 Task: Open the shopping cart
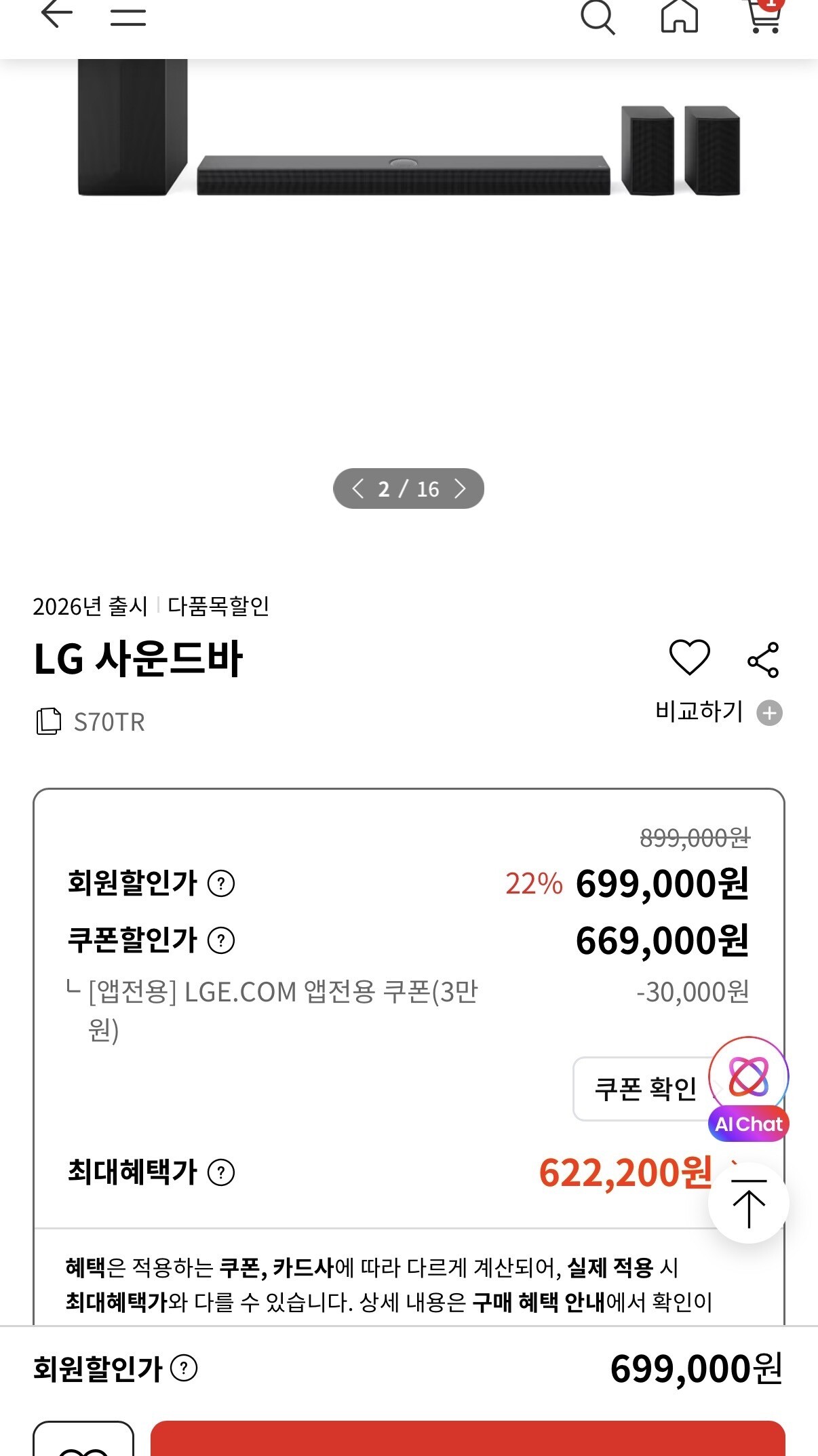point(764,16)
